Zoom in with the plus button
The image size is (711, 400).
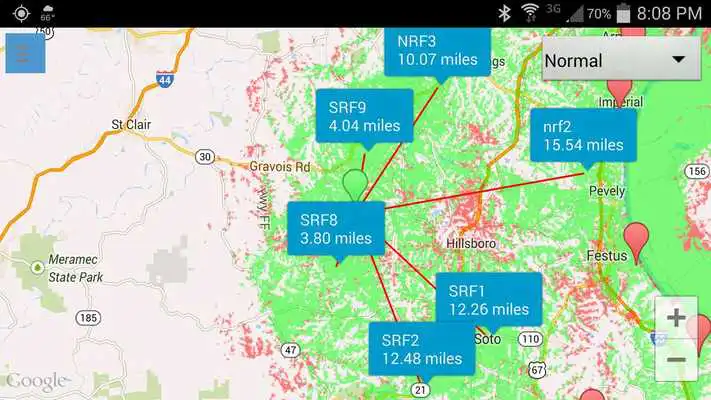(676, 319)
